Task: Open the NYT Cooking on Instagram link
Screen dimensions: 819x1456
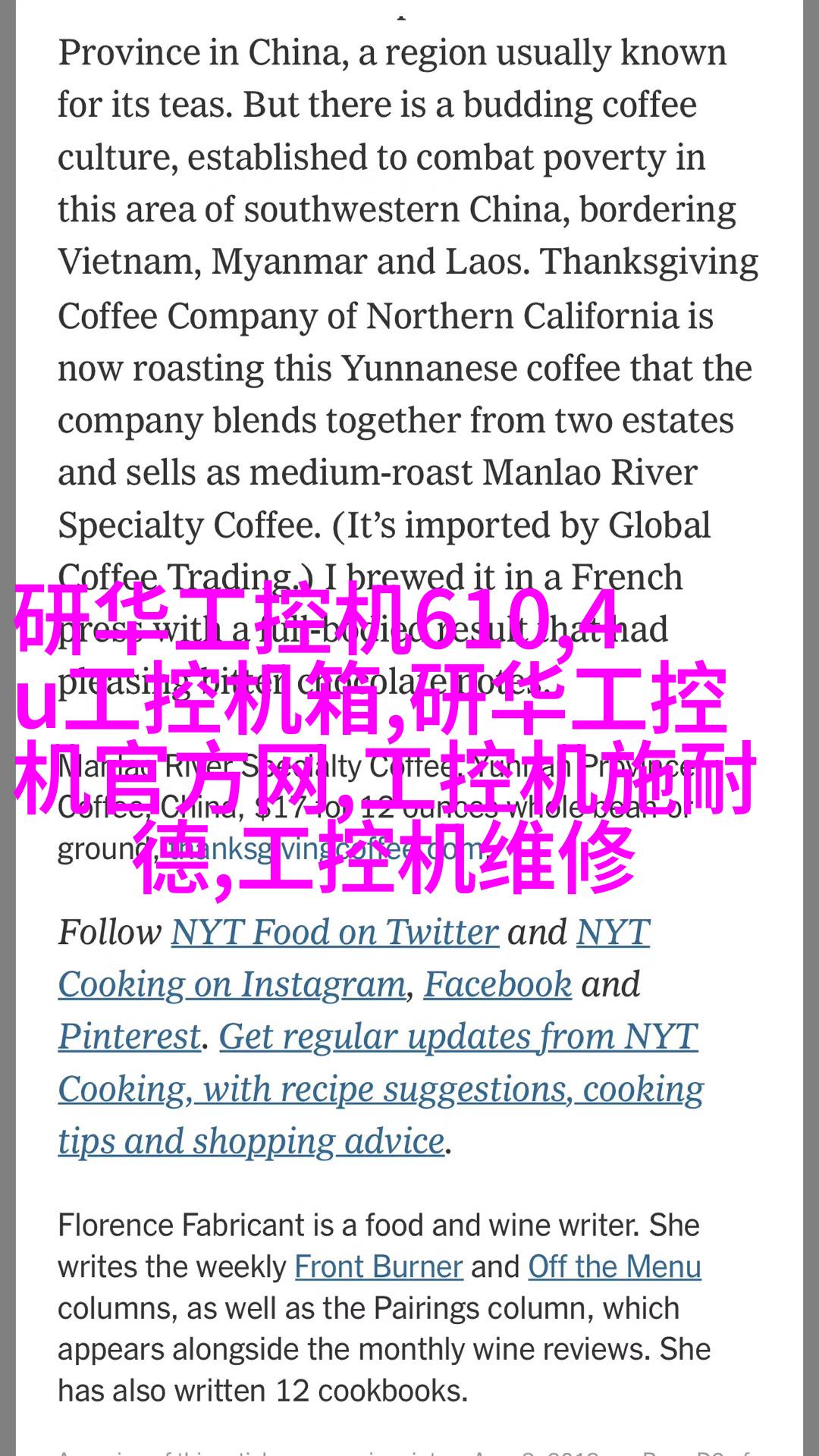Action: click(x=231, y=984)
